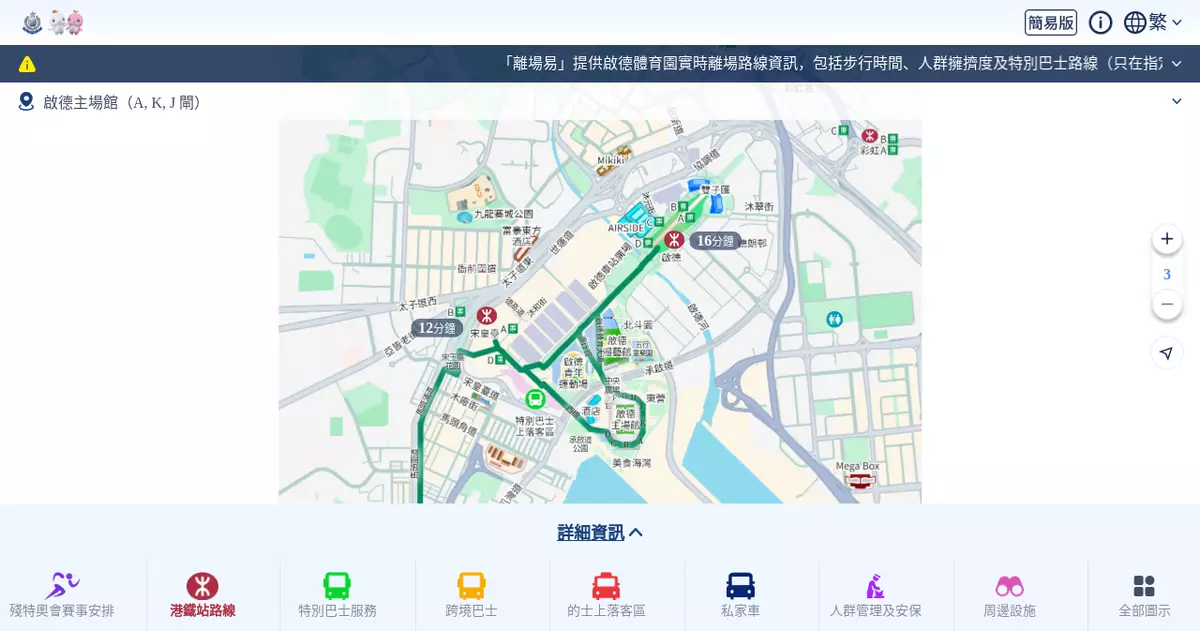Tap the 宋皇臺 MTR station marker
Image resolution: width=1200 pixels, height=631 pixels.
pos(486,315)
